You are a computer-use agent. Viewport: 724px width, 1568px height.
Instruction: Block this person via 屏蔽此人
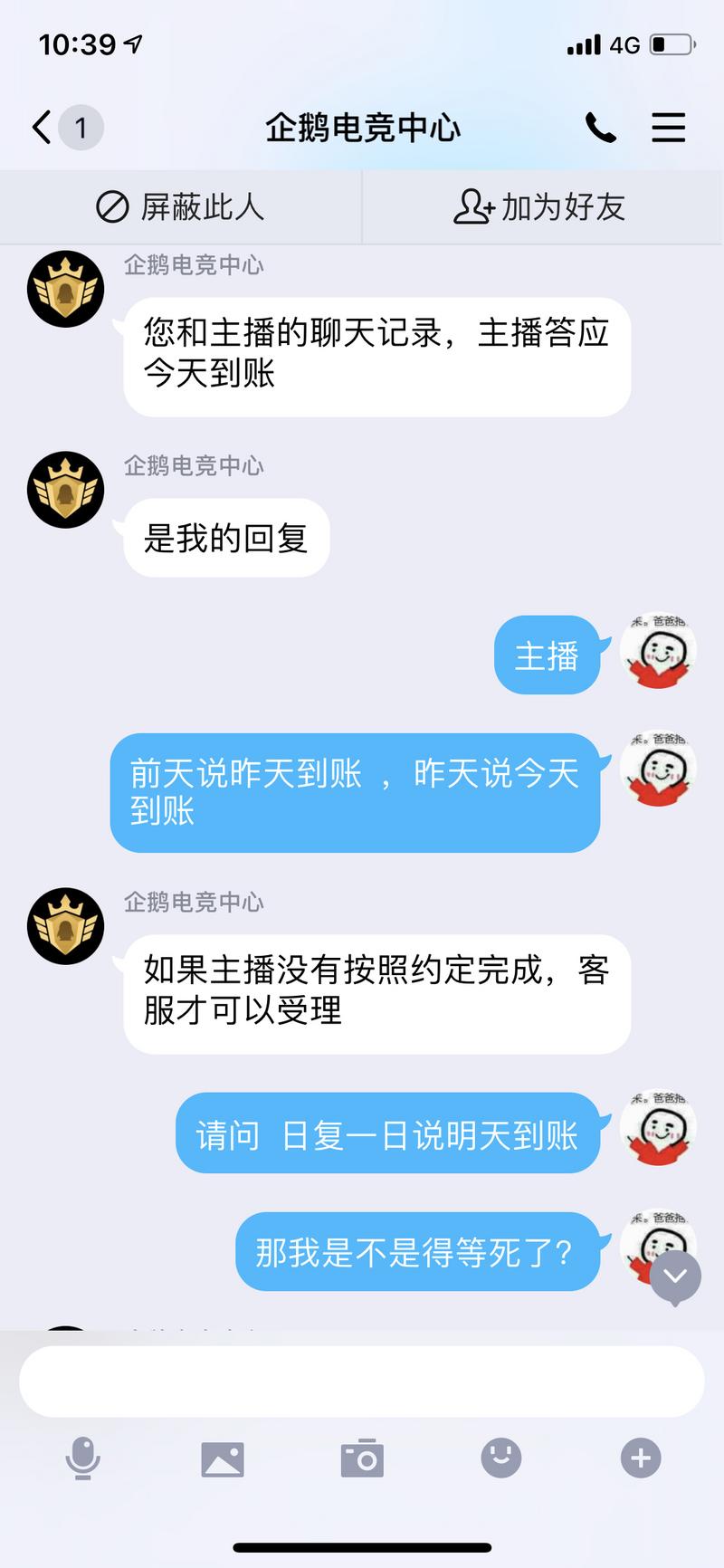181,207
